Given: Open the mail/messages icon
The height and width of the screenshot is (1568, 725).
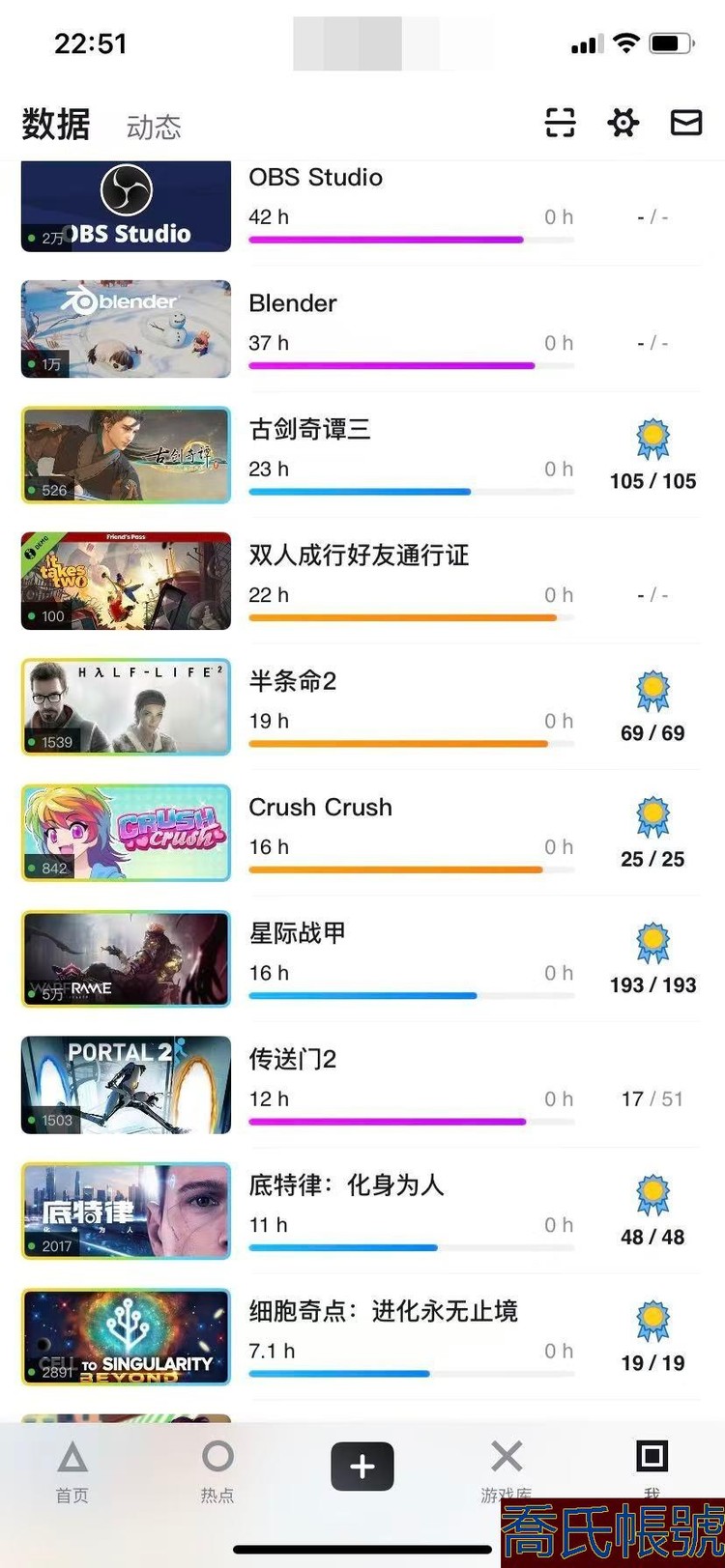Looking at the screenshot, I should [x=686, y=123].
